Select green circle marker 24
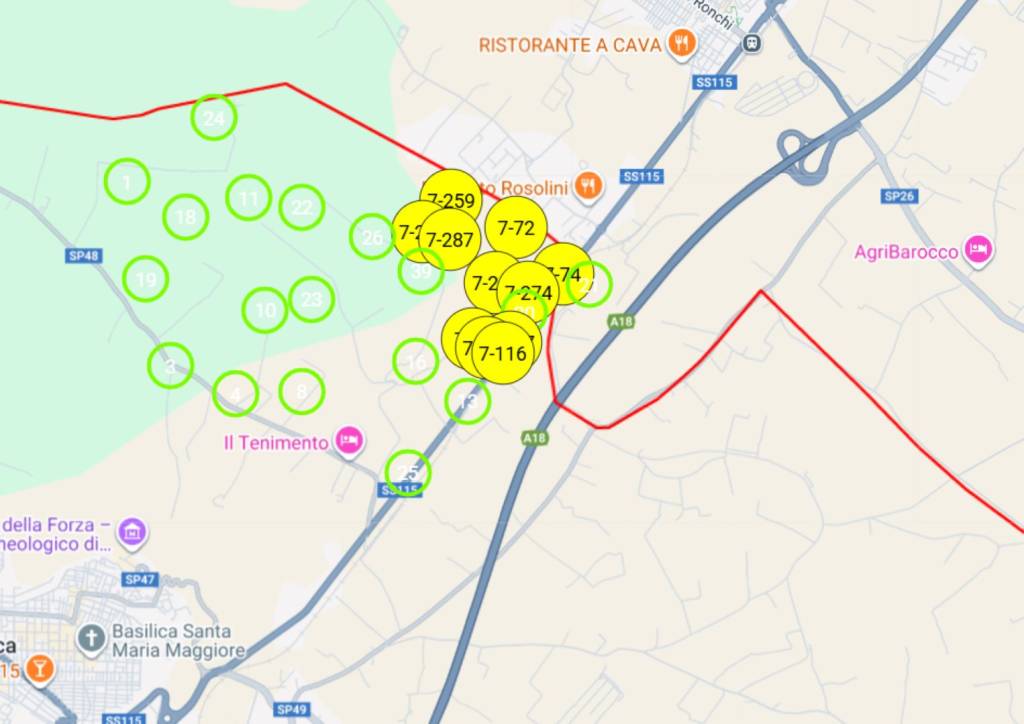 tap(213, 118)
